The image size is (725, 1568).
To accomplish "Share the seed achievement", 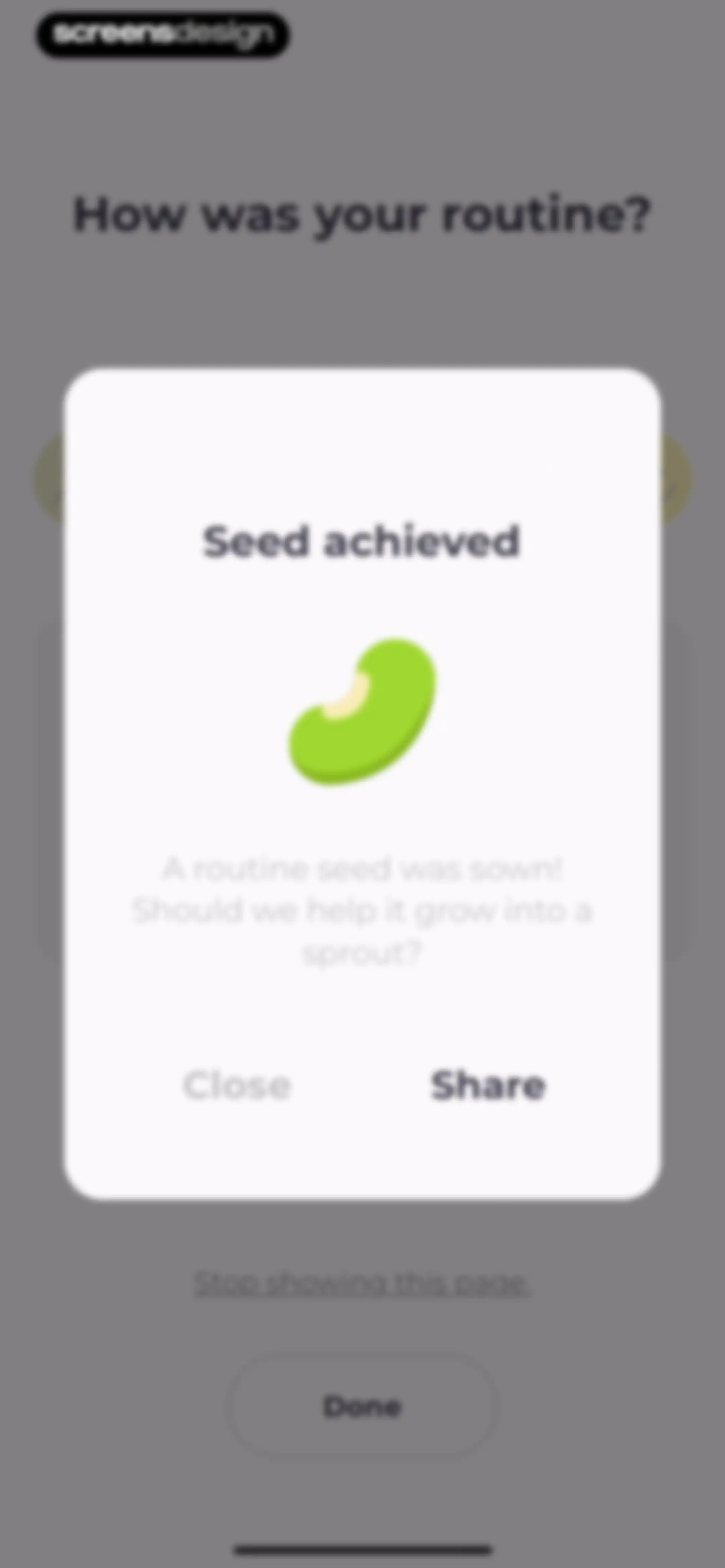I will click(x=488, y=1085).
